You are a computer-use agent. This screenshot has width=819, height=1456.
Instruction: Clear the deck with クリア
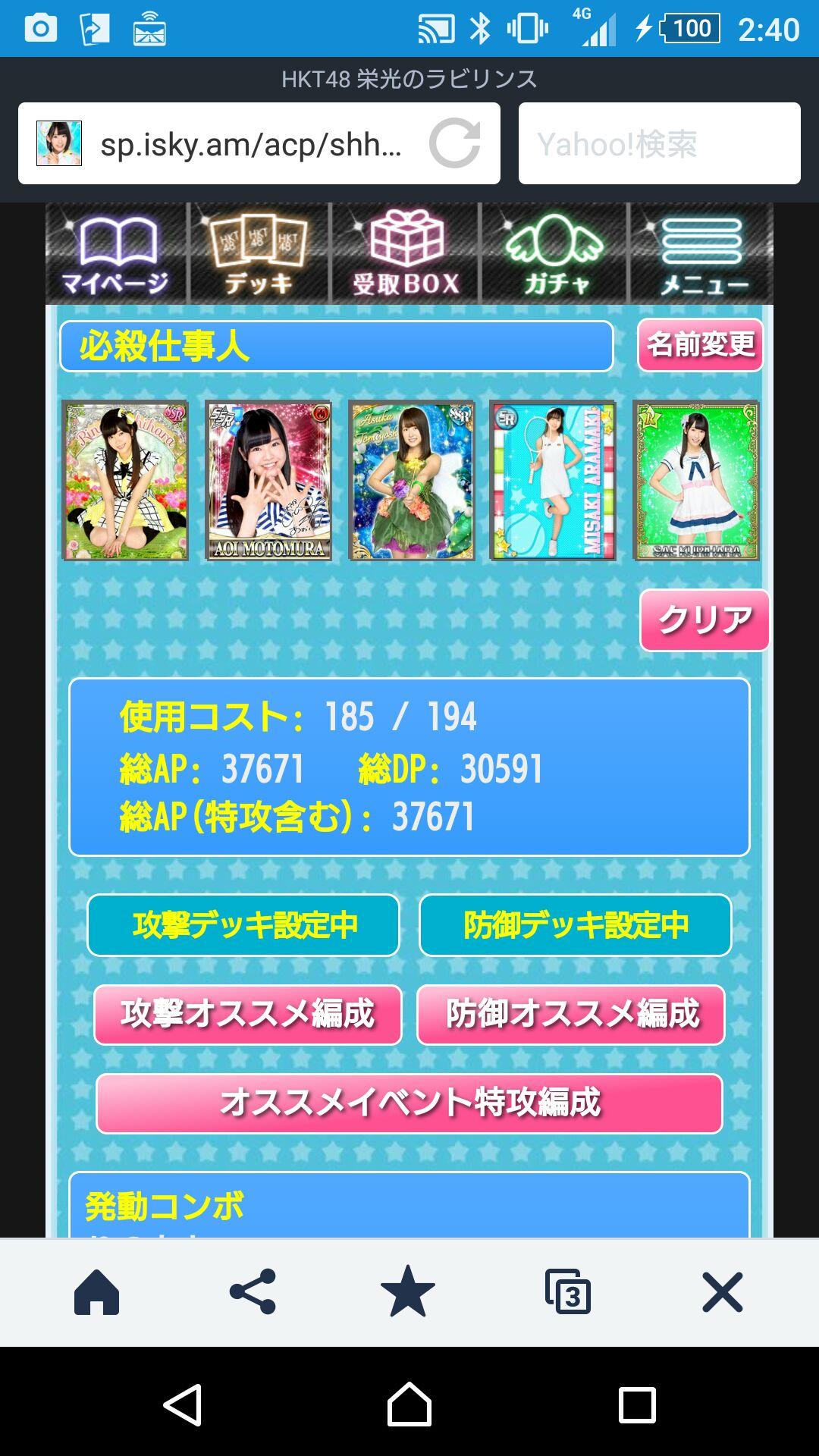coord(704,620)
